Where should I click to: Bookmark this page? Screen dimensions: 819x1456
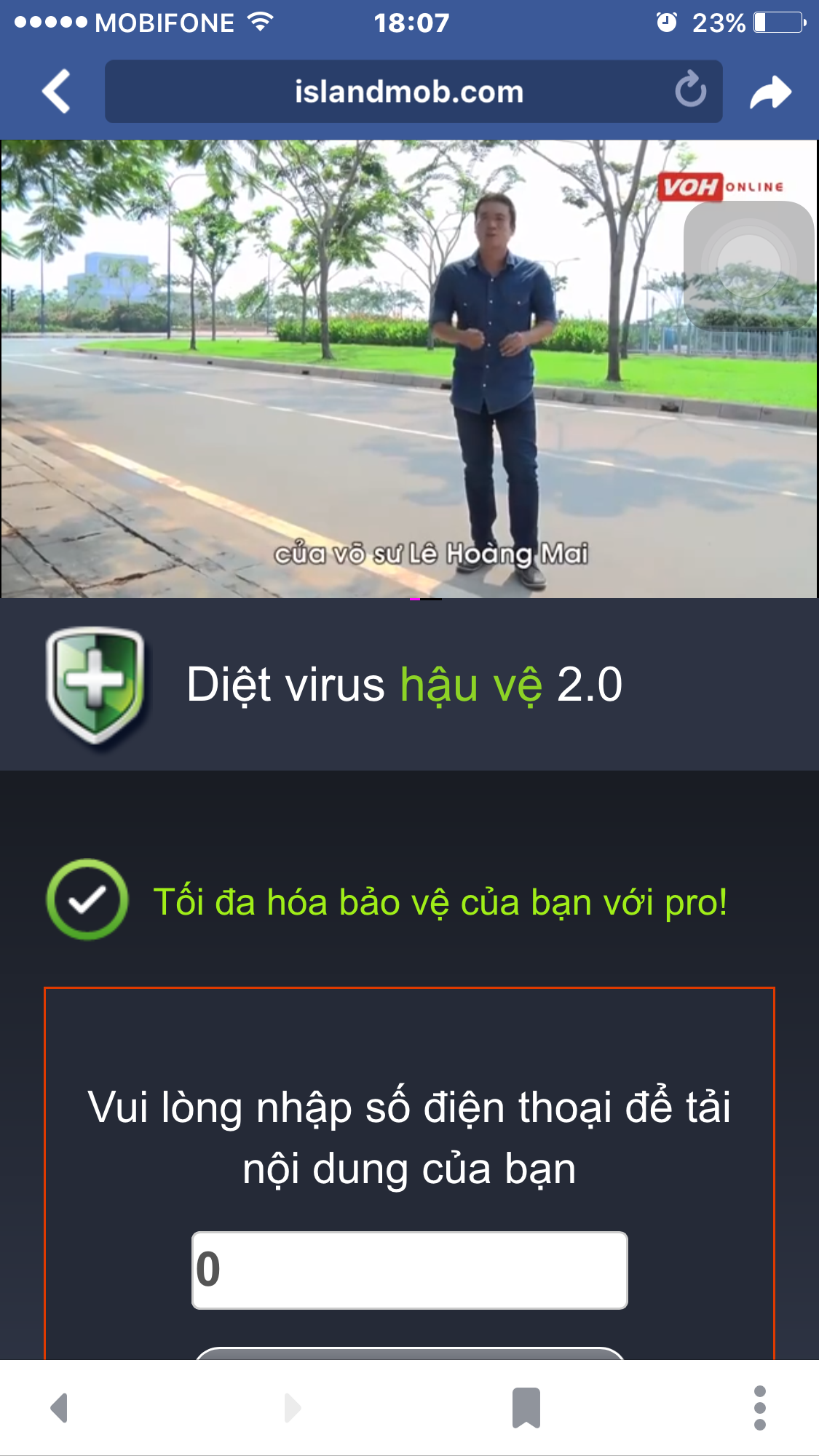(526, 1407)
